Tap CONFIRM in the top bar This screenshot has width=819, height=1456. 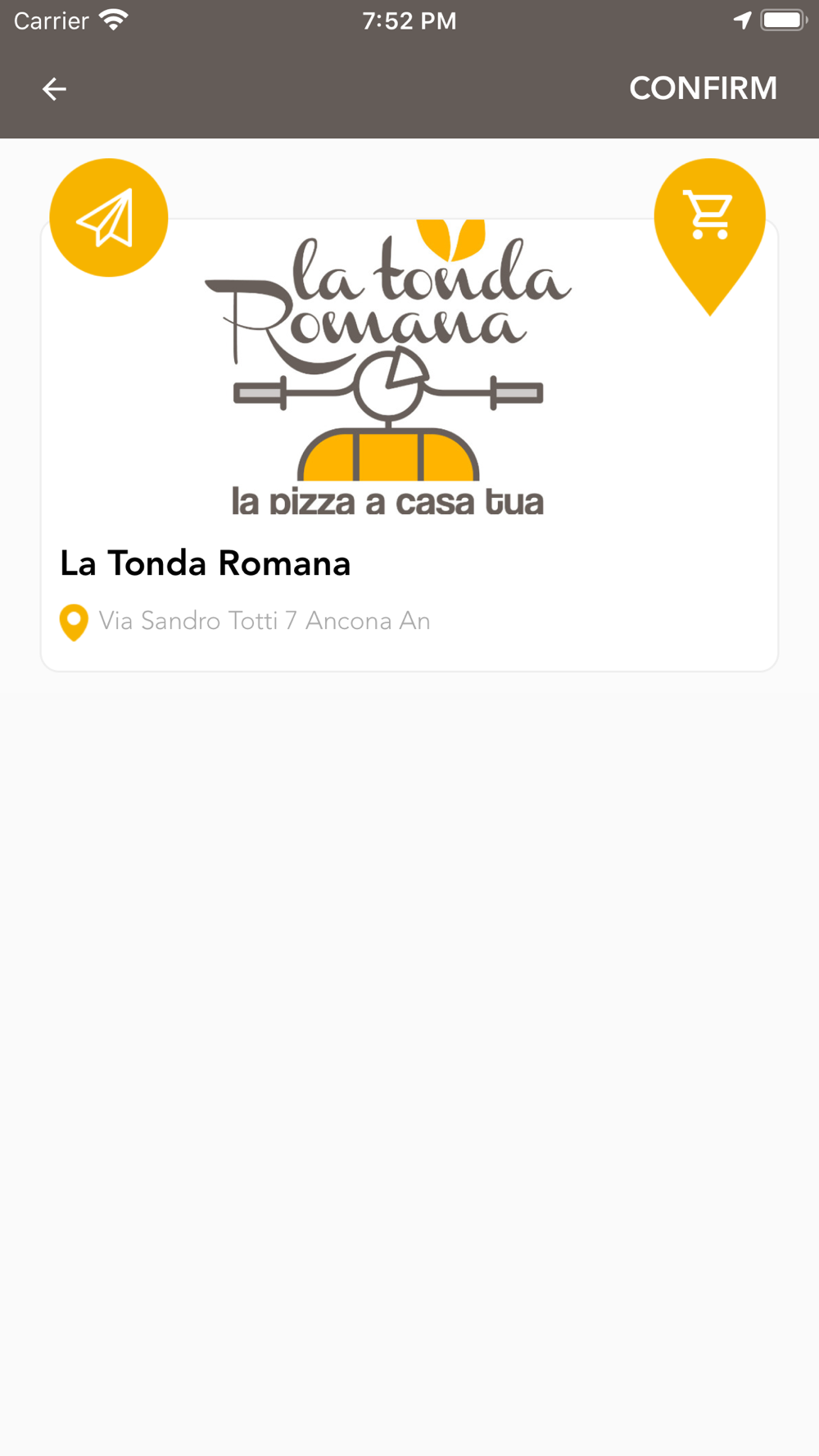point(703,88)
